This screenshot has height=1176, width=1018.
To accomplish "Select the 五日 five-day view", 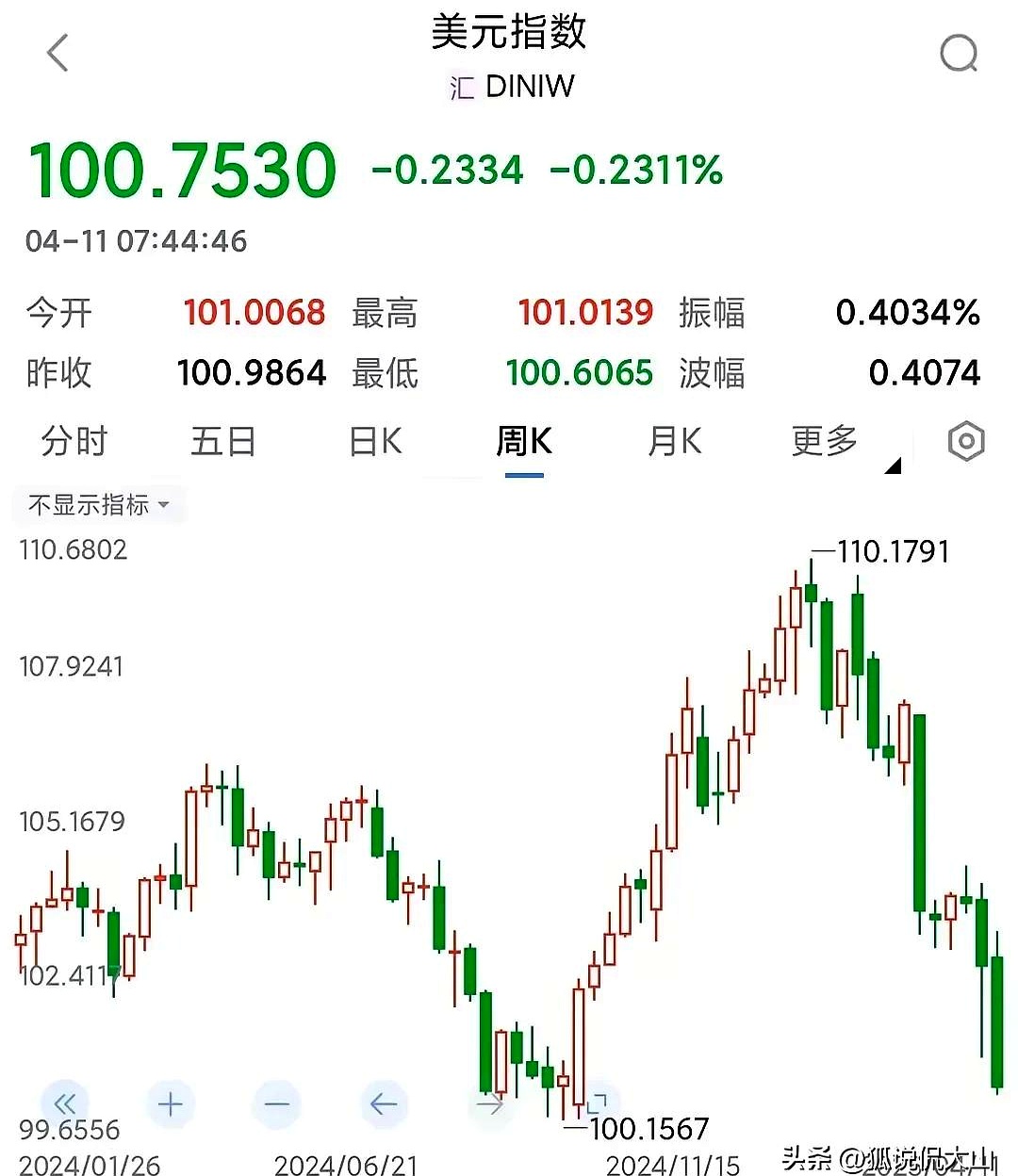I will 223,440.
